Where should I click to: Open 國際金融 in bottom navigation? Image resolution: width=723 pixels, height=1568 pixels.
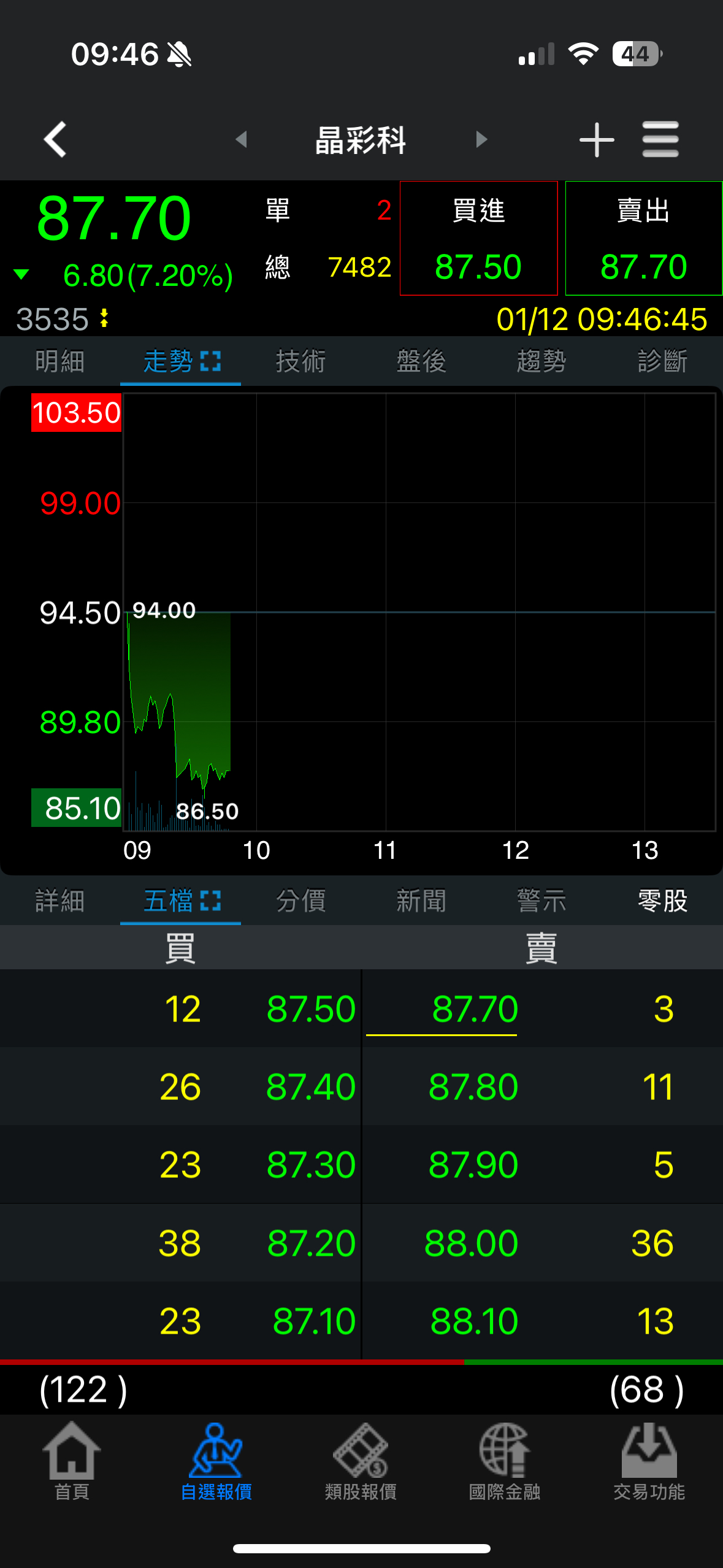(504, 1461)
